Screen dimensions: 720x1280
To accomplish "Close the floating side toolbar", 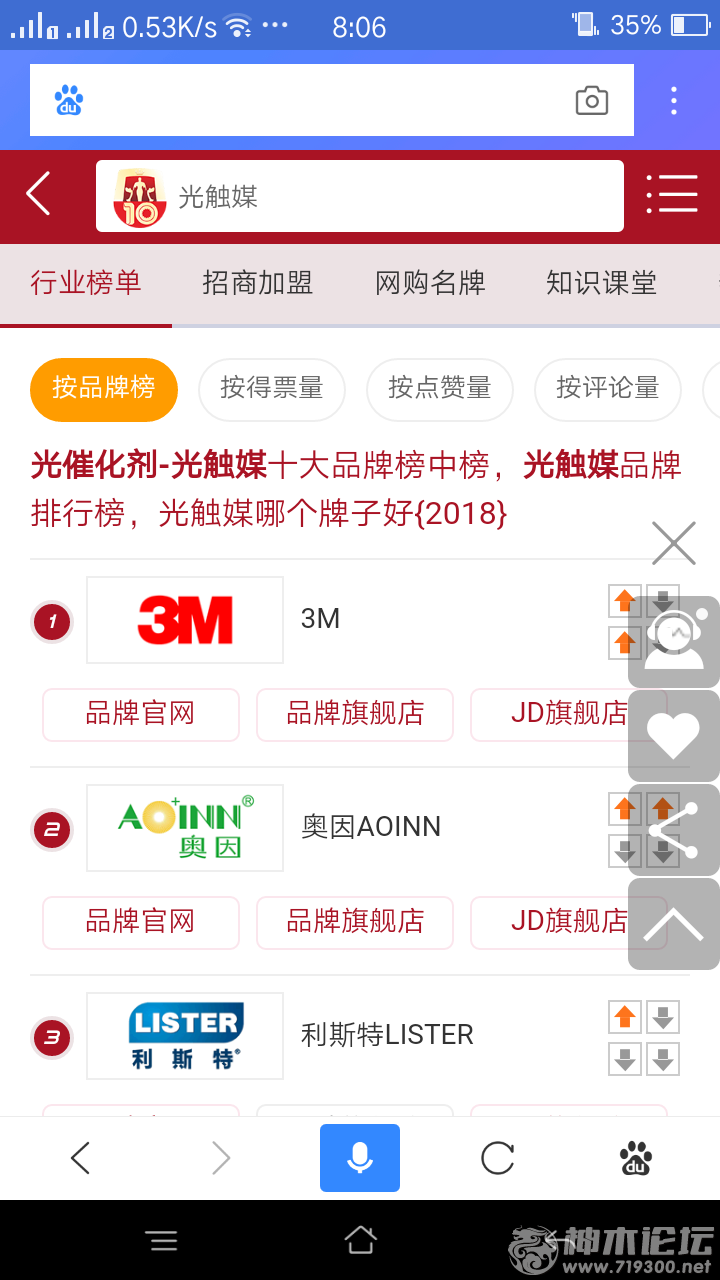I will 673,544.
